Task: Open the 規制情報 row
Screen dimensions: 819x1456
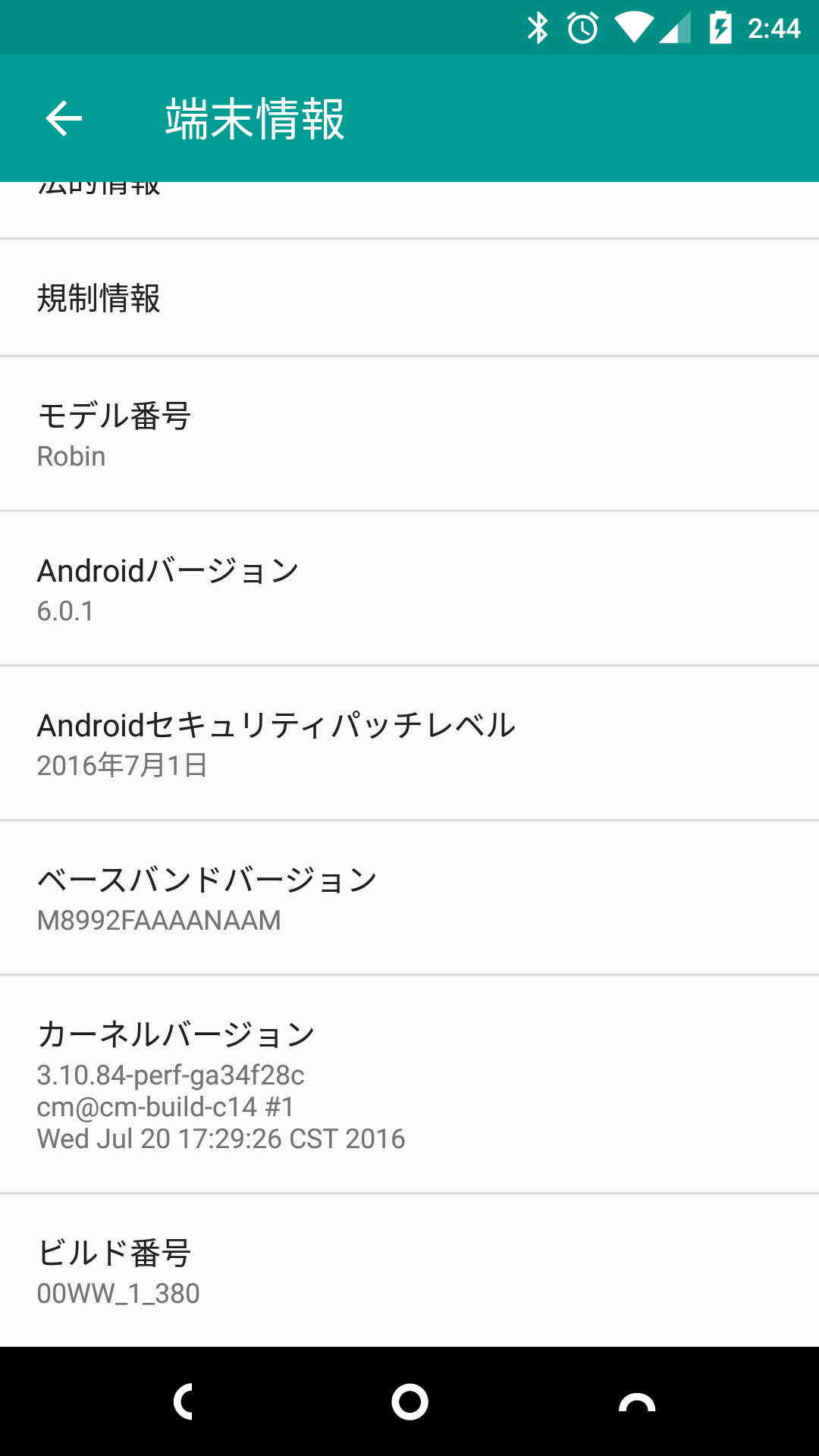Action: pos(409,298)
